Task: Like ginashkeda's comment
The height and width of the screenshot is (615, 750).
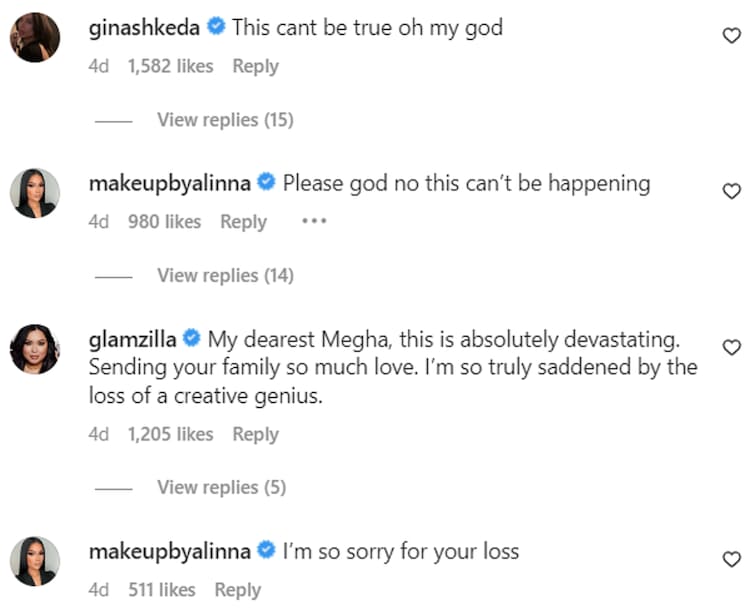Action: [x=731, y=36]
